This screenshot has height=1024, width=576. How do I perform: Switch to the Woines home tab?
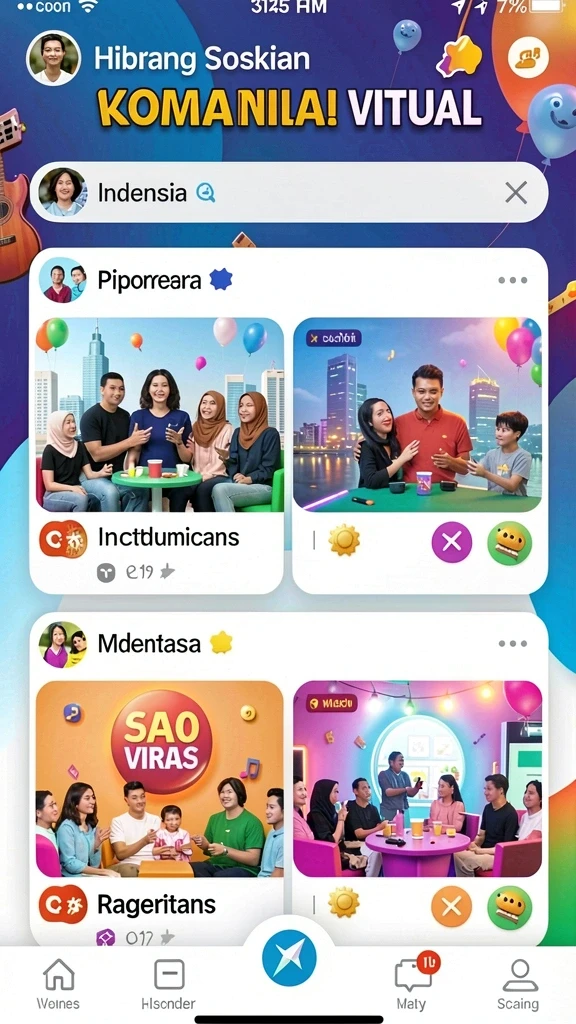tap(58, 984)
